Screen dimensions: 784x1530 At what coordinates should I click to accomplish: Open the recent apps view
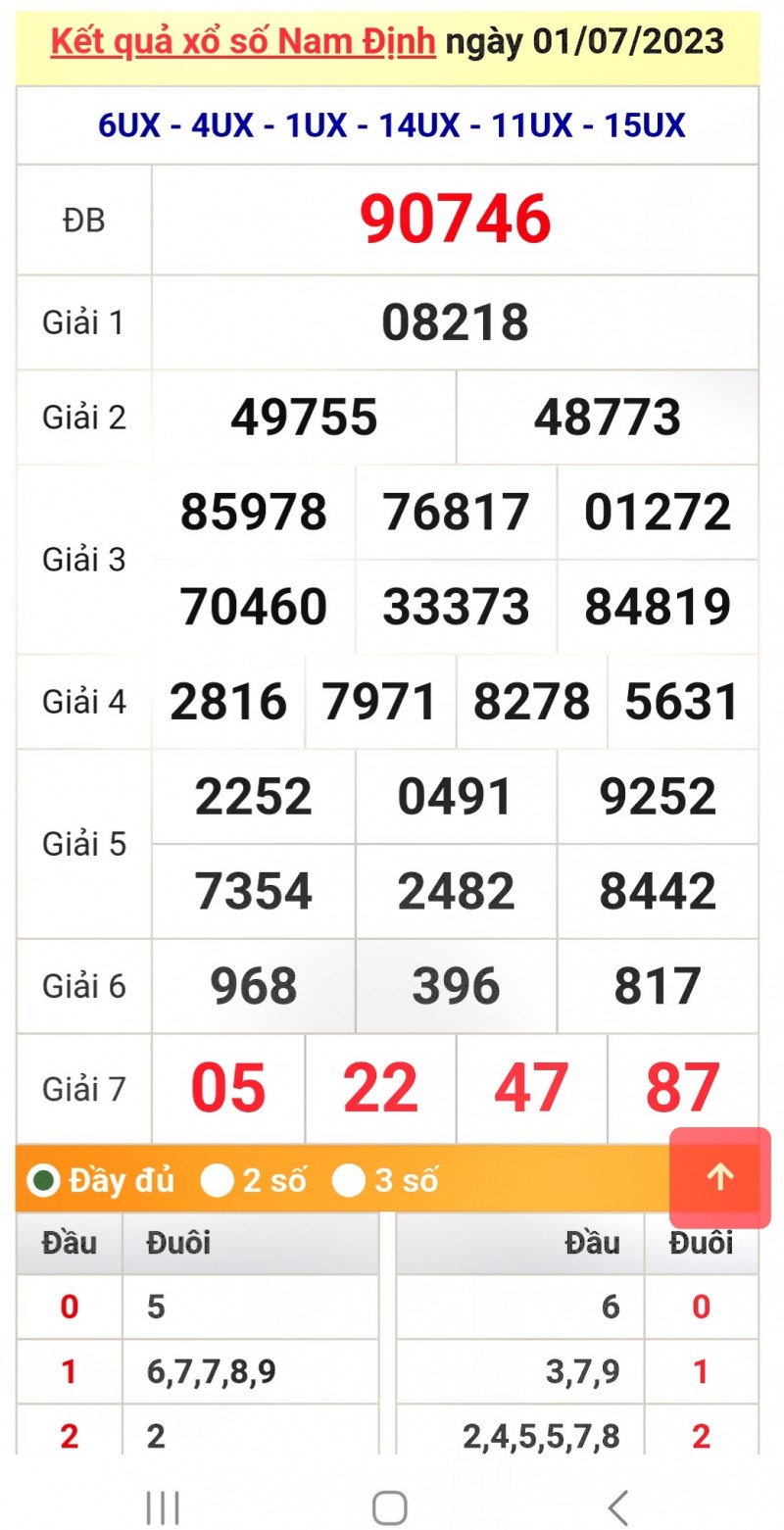(163, 1506)
